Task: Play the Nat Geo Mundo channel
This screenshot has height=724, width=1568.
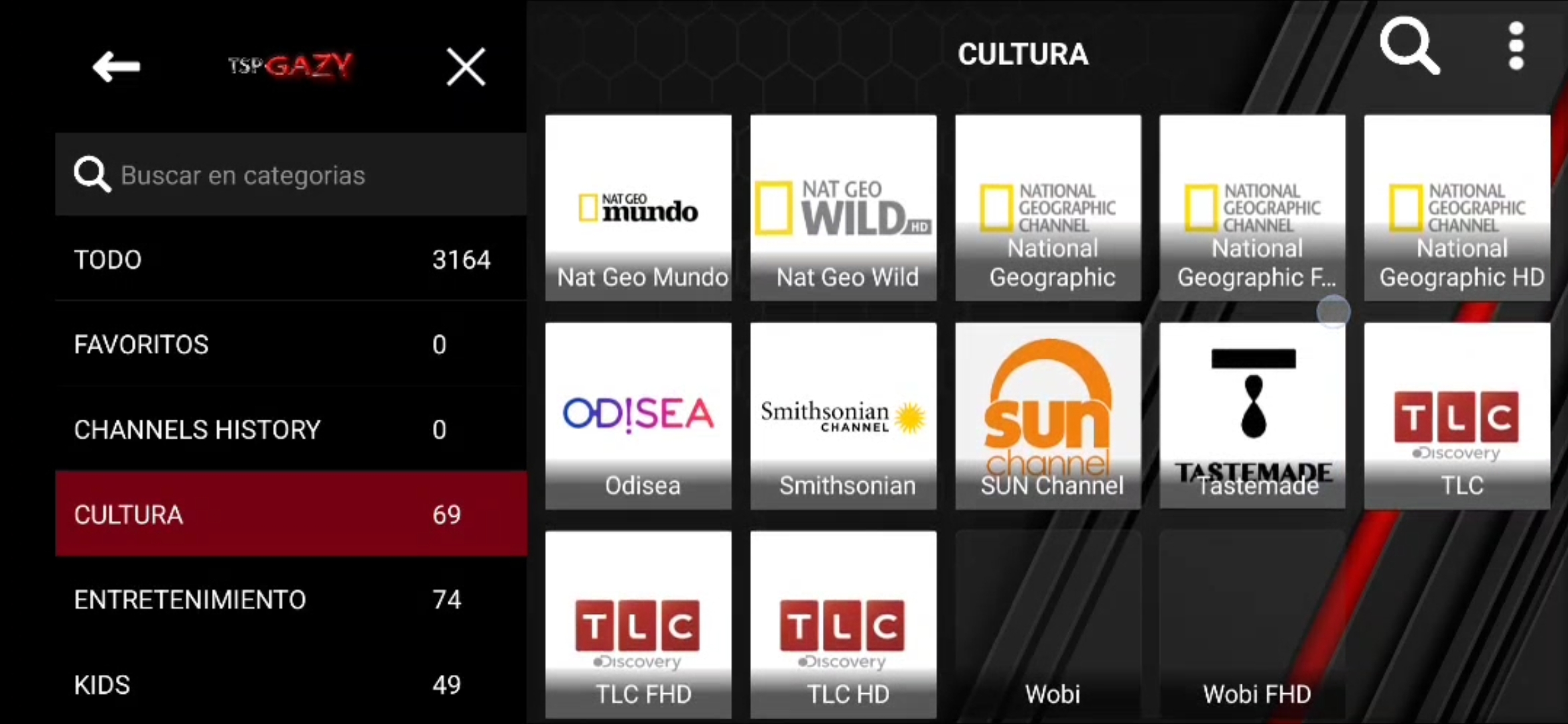Action: click(x=638, y=208)
